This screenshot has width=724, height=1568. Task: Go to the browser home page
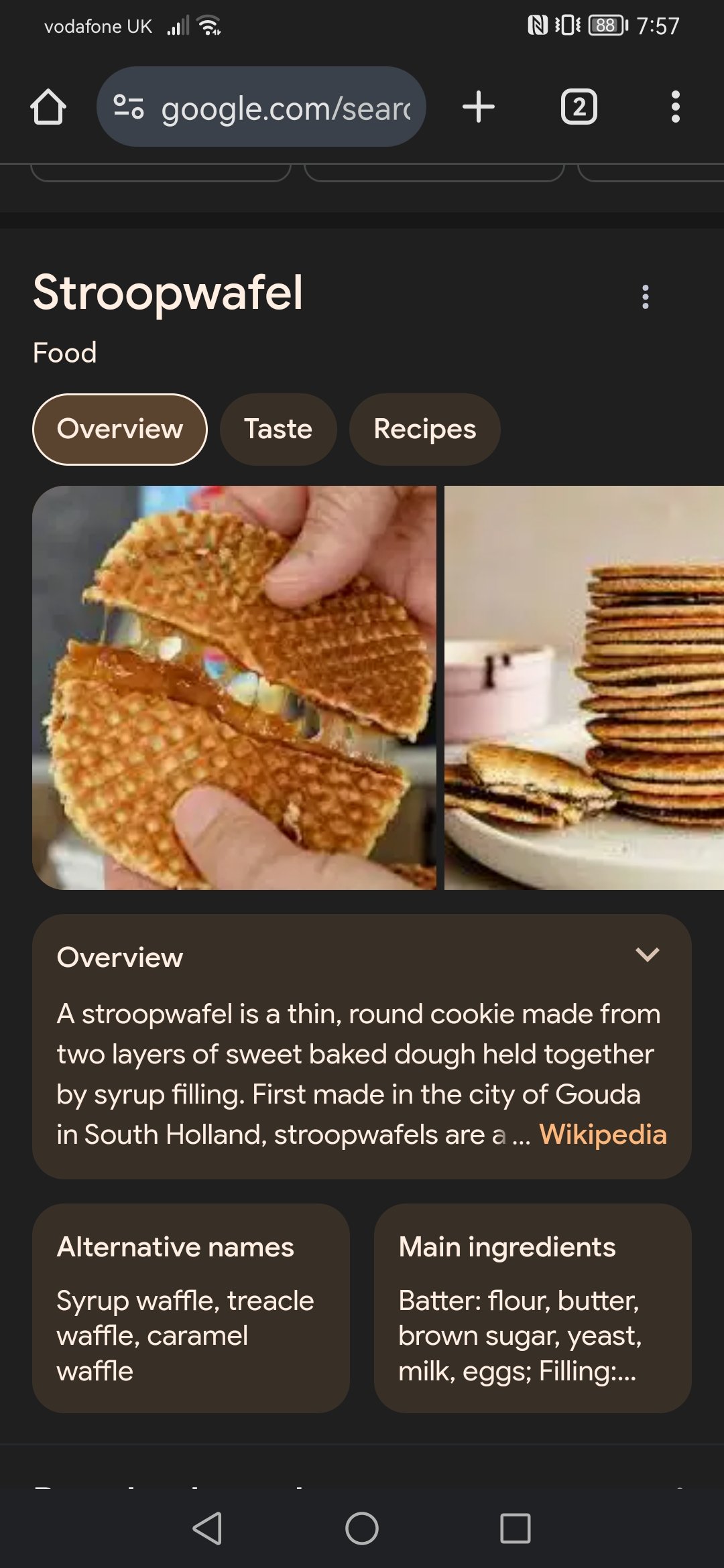(x=48, y=107)
